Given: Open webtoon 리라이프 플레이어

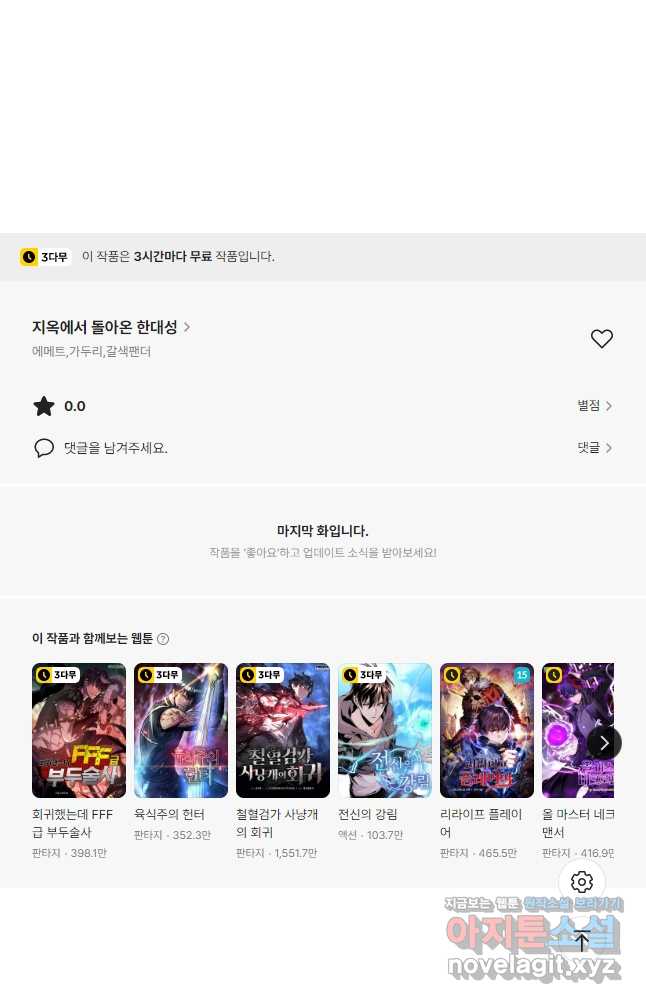Looking at the screenshot, I should pos(487,730).
